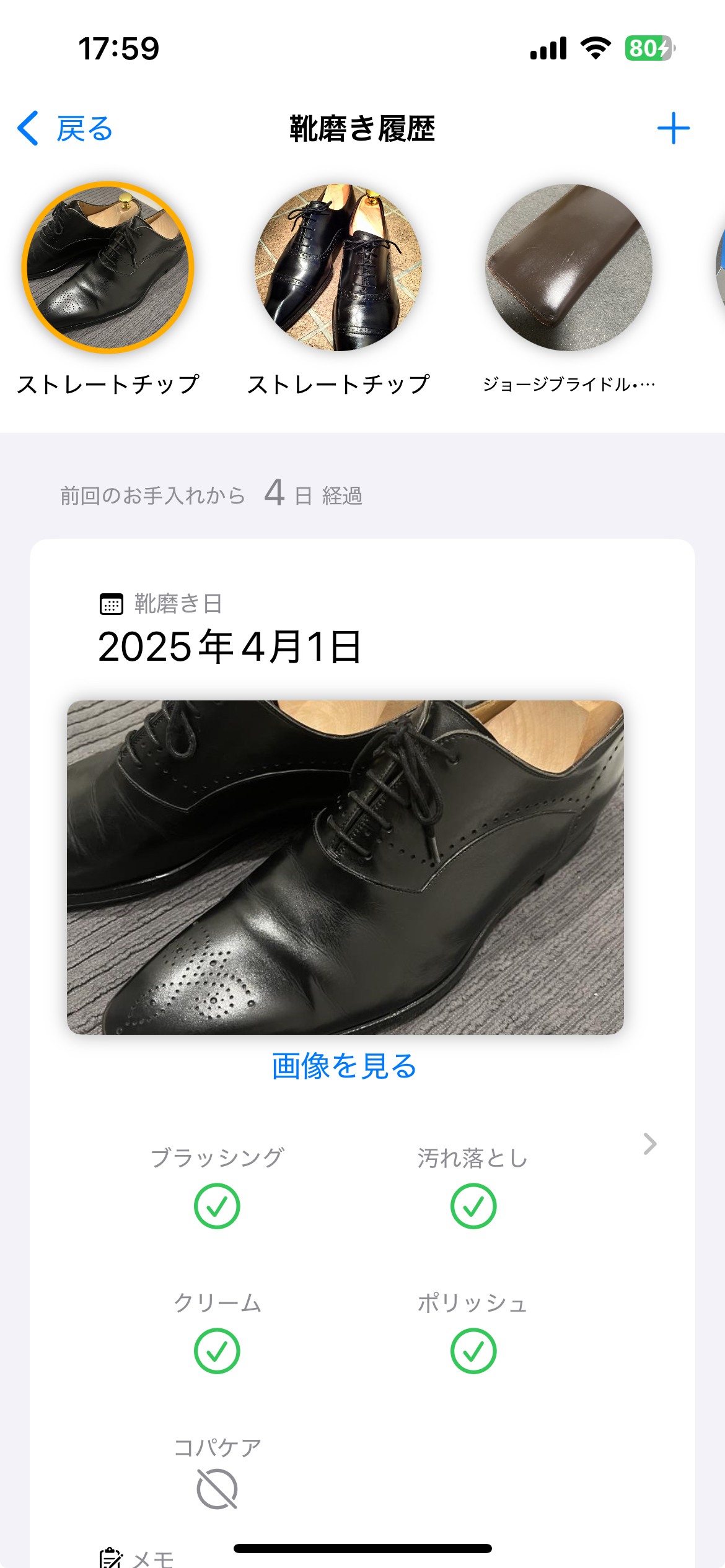Add a new shoe care record
The width and height of the screenshot is (725, 1568).
click(673, 129)
